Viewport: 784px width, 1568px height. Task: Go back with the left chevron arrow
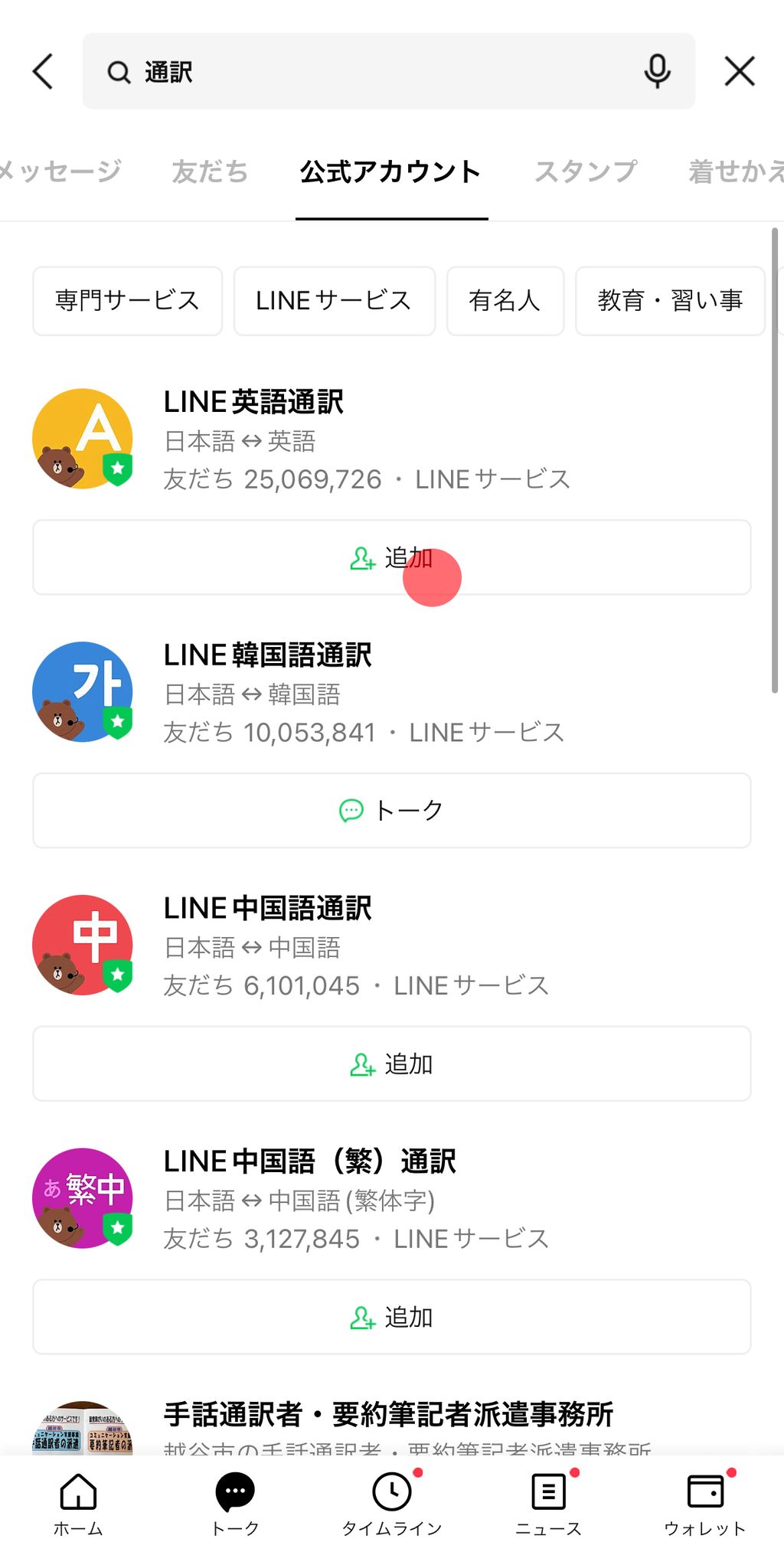42,70
